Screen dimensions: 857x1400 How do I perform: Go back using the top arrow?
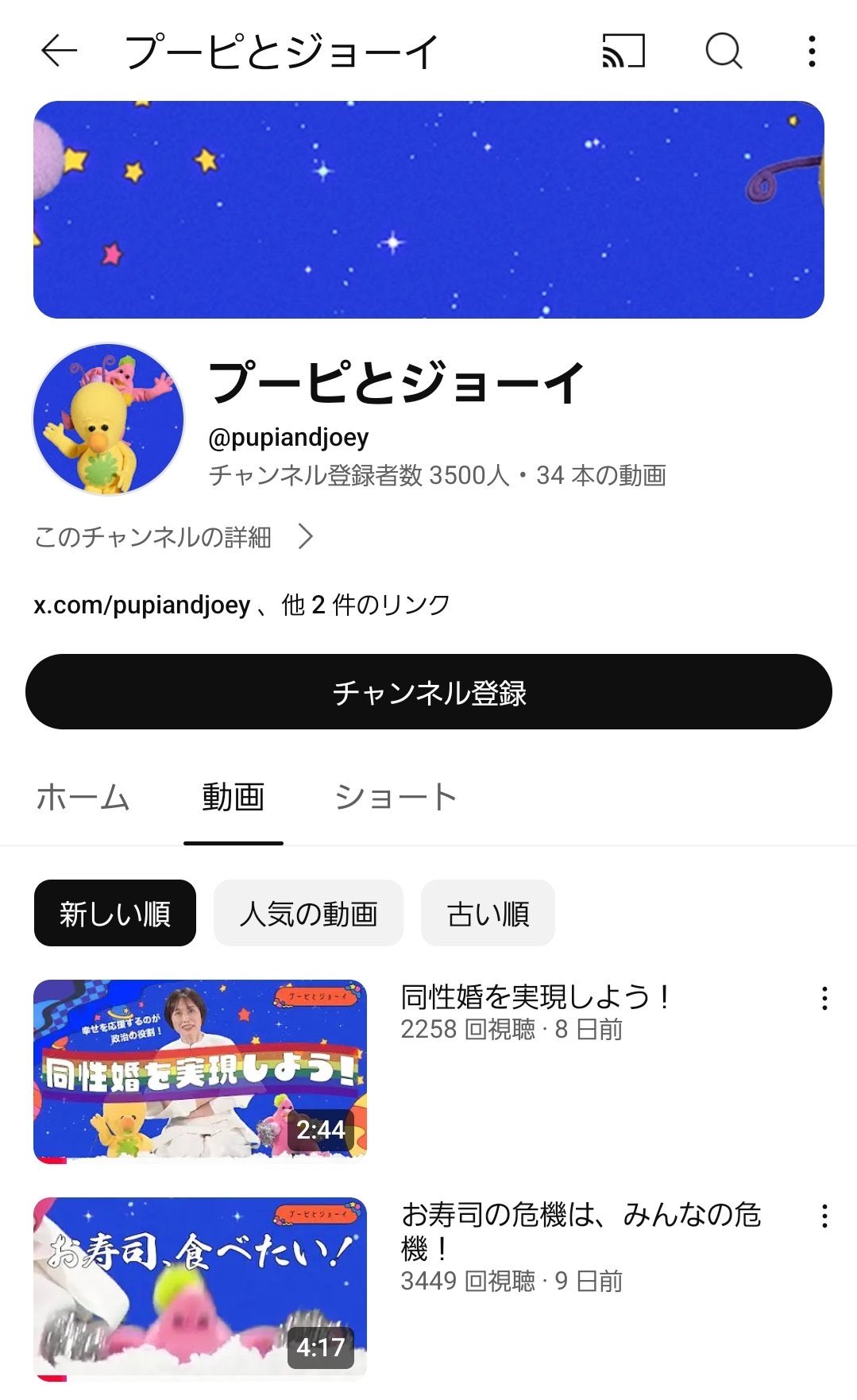tap(59, 52)
